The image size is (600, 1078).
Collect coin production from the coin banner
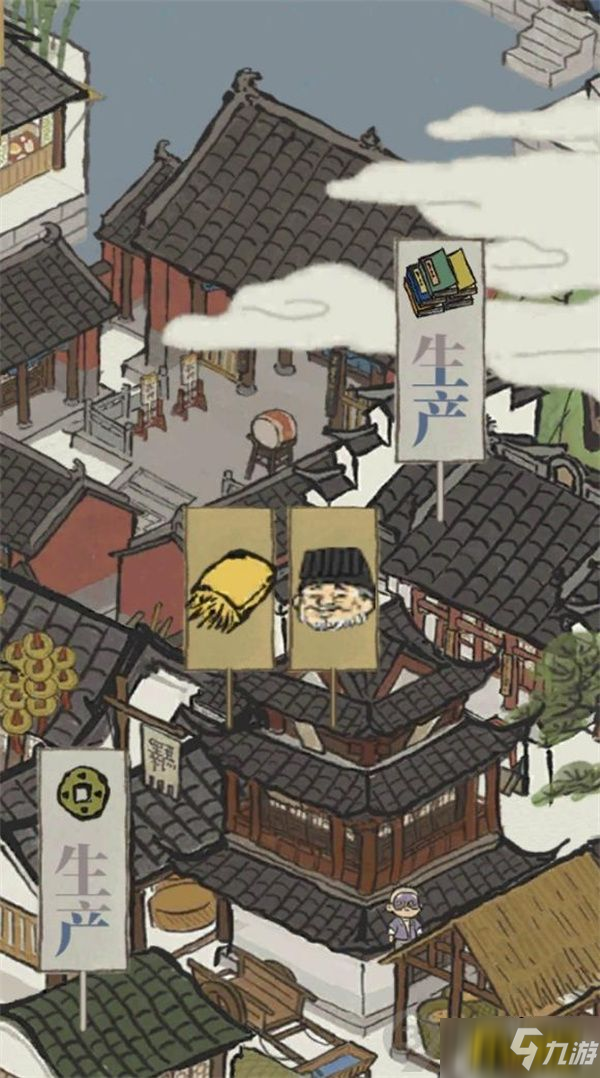tap(83, 858)
